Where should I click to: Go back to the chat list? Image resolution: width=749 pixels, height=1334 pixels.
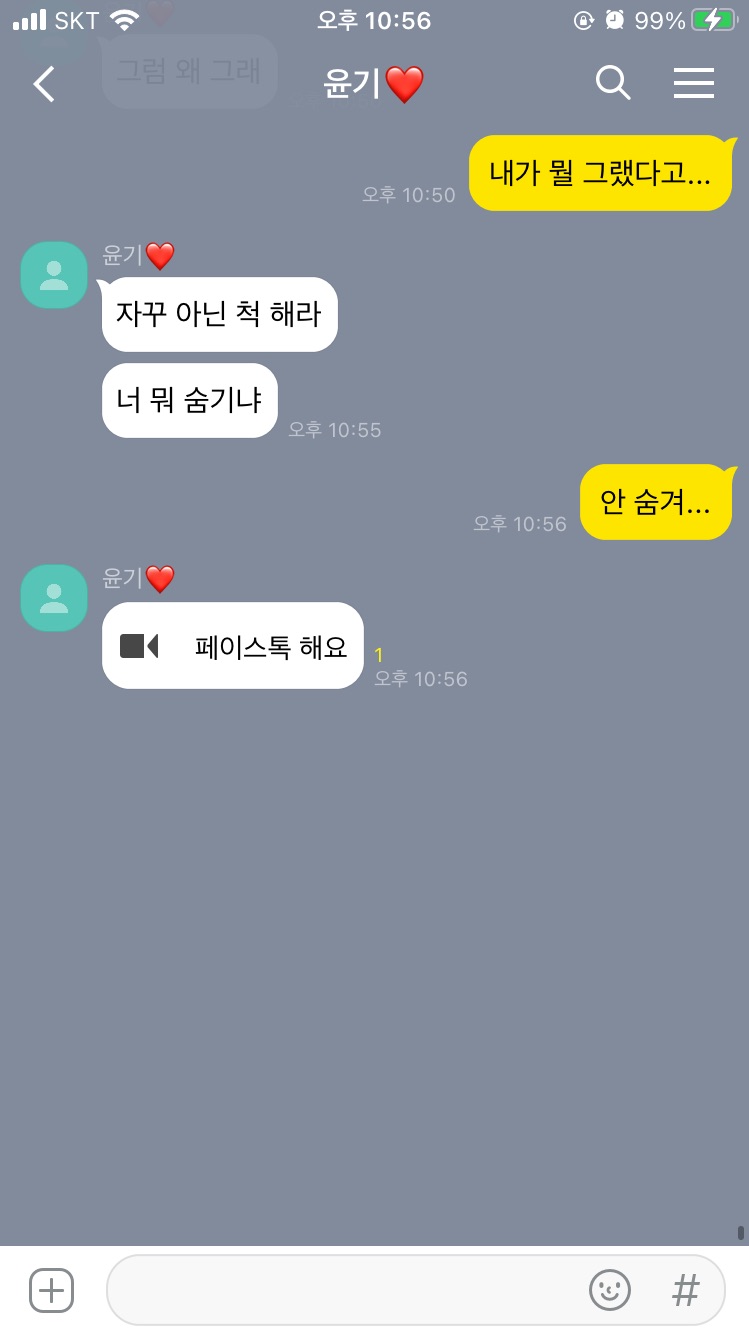click(44, 85)
